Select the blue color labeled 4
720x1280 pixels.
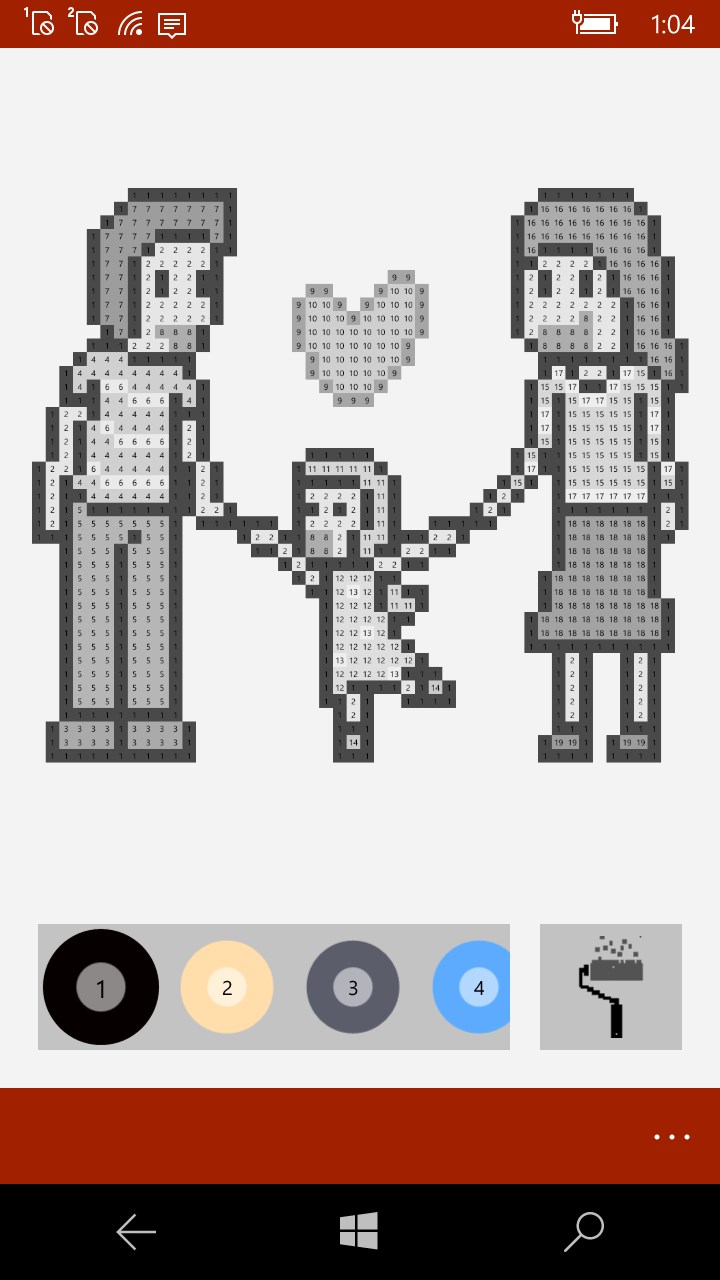tap(473, 987)
